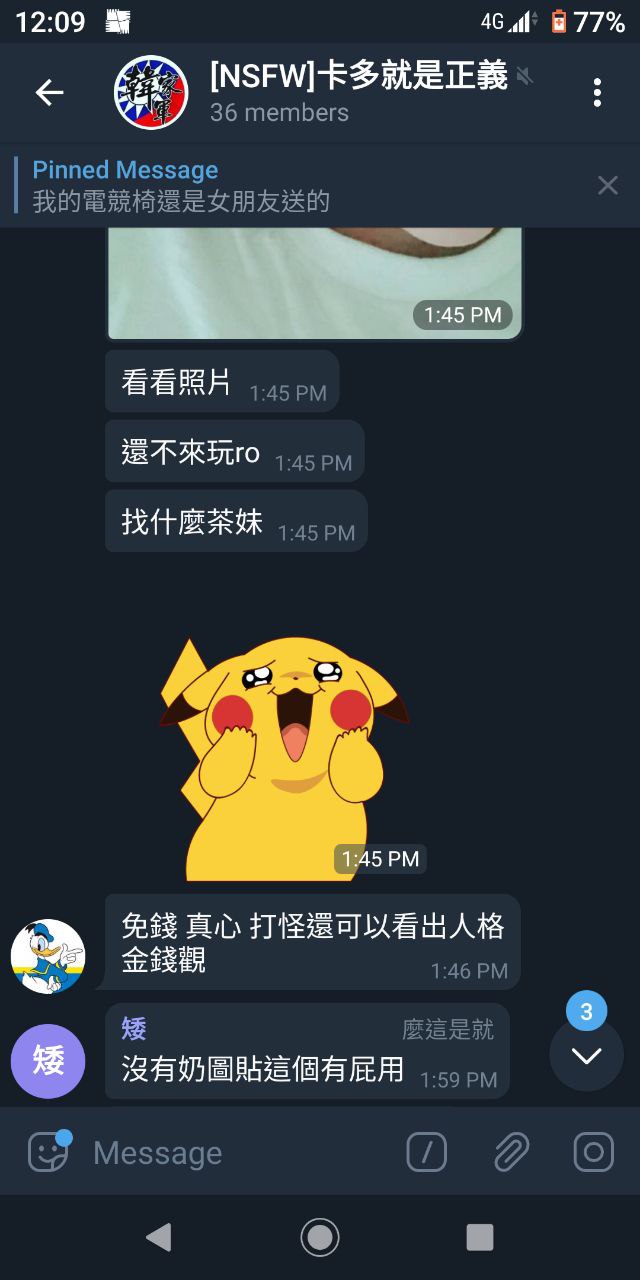Jump to the pinned message
The image size is (640, 1280).
coord(300,186)
